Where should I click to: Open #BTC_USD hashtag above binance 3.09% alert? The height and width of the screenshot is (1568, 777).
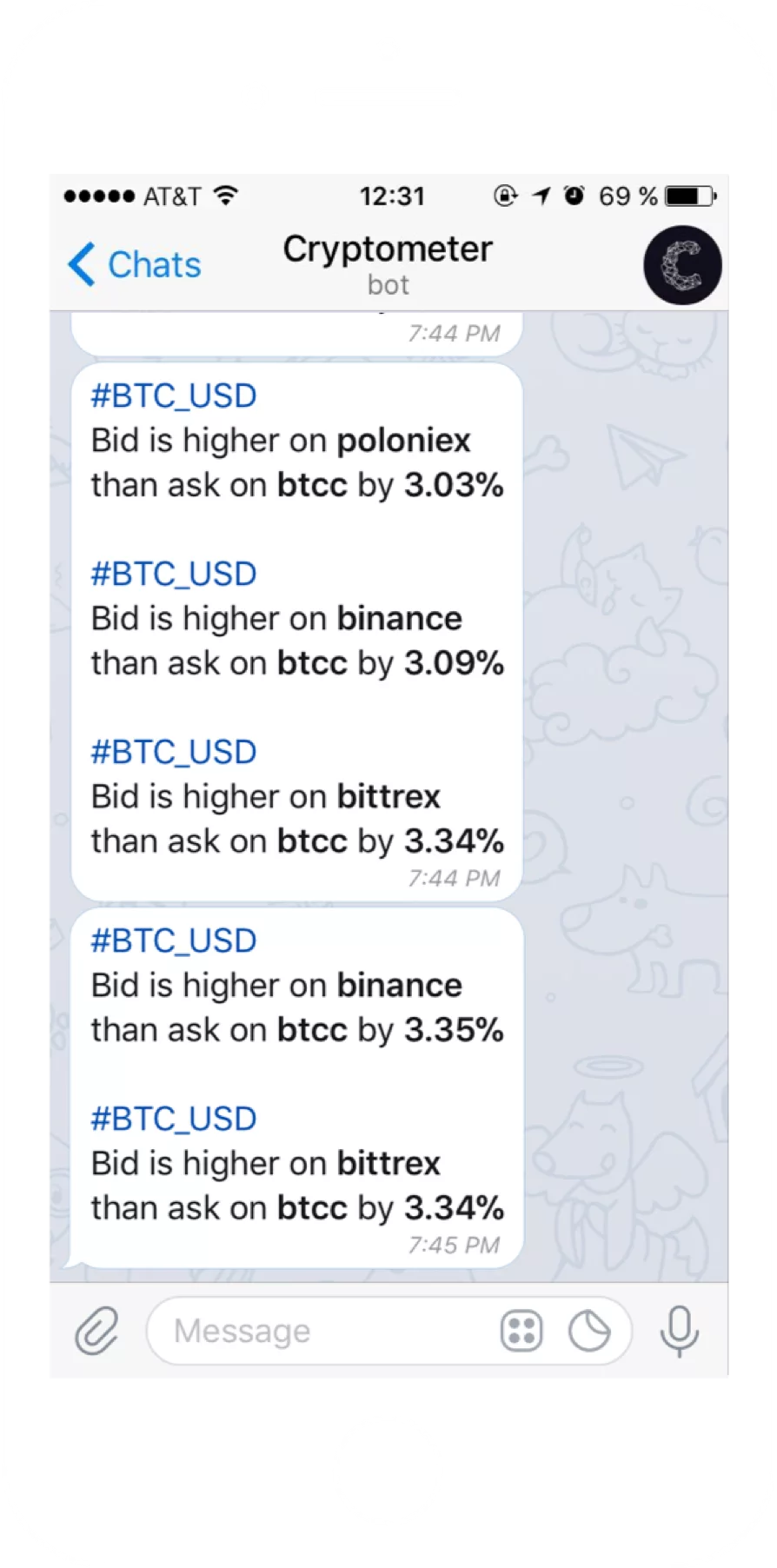174,575
